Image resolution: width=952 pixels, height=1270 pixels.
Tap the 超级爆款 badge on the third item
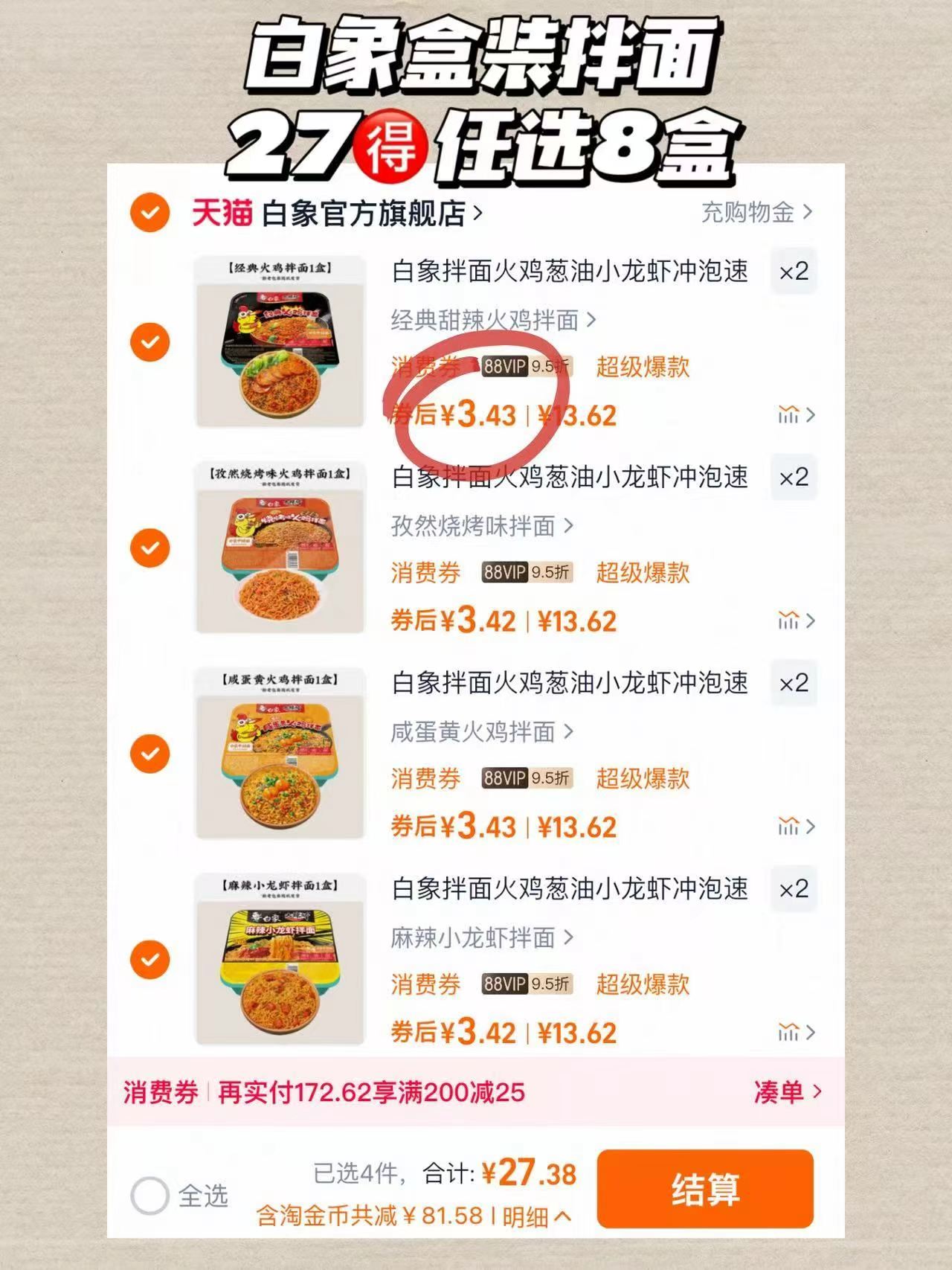pyautogui.click(x=642, y=778)
